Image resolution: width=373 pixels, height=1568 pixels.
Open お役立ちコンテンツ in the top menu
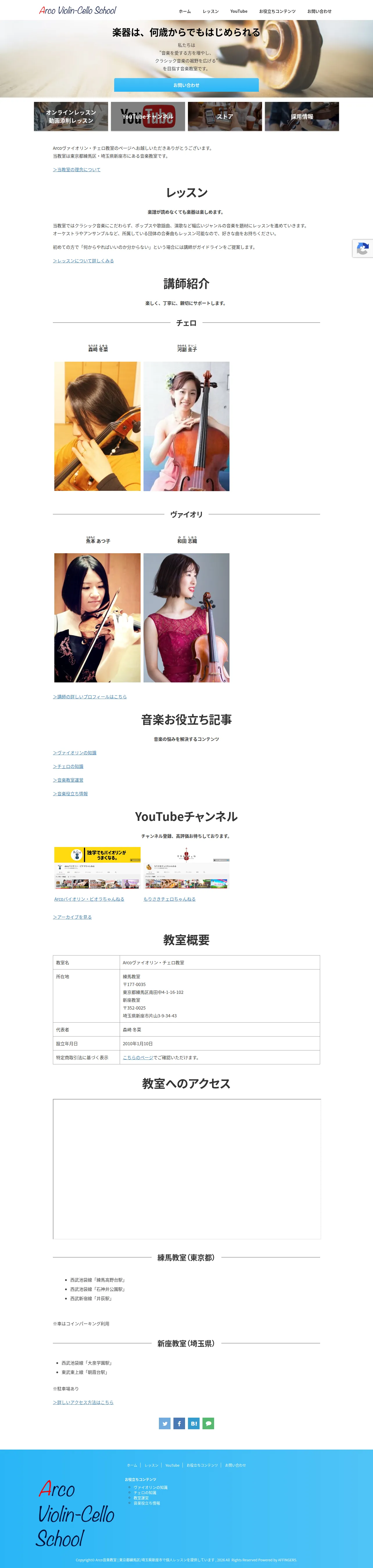pyautogui.click(x=277, y=11)
